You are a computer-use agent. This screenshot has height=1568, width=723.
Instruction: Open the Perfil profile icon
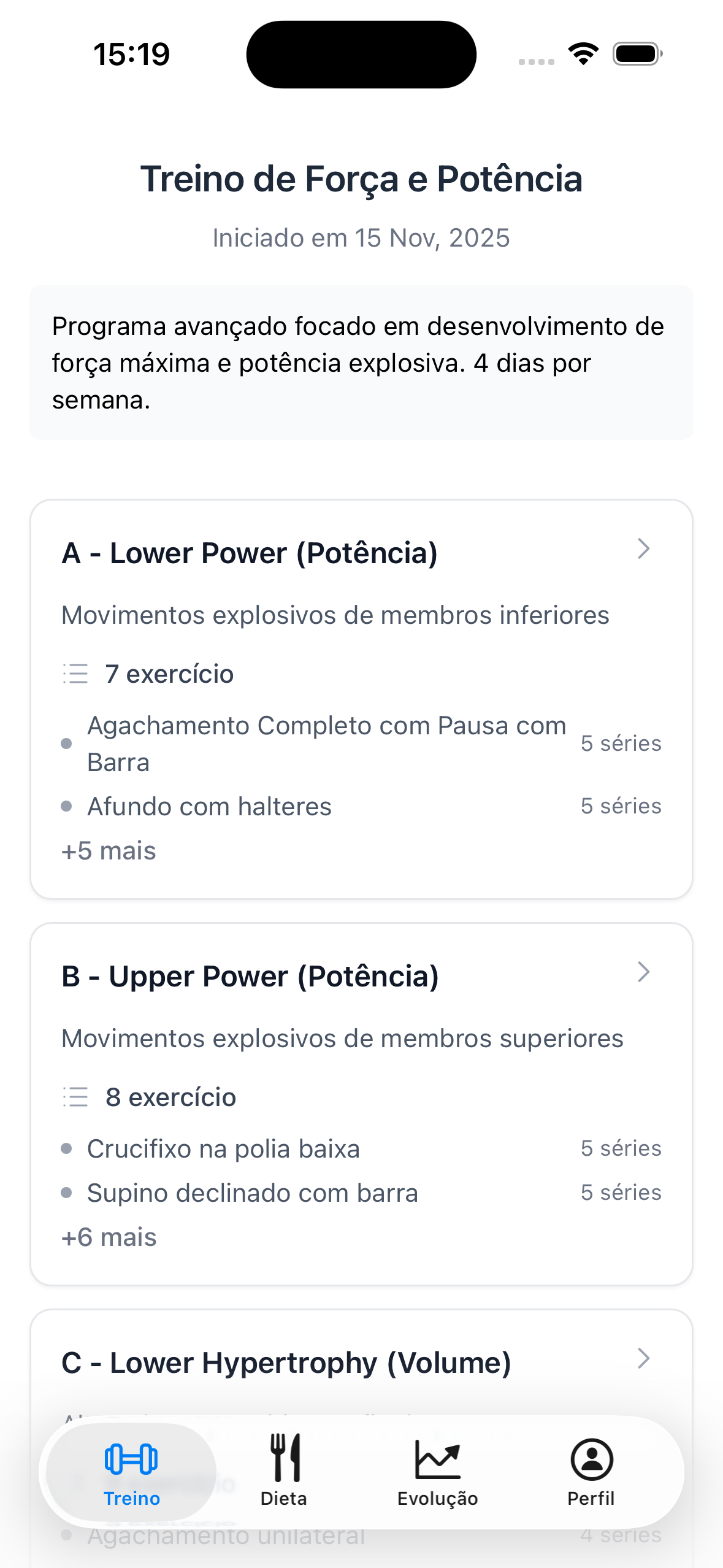point(591,1460)
